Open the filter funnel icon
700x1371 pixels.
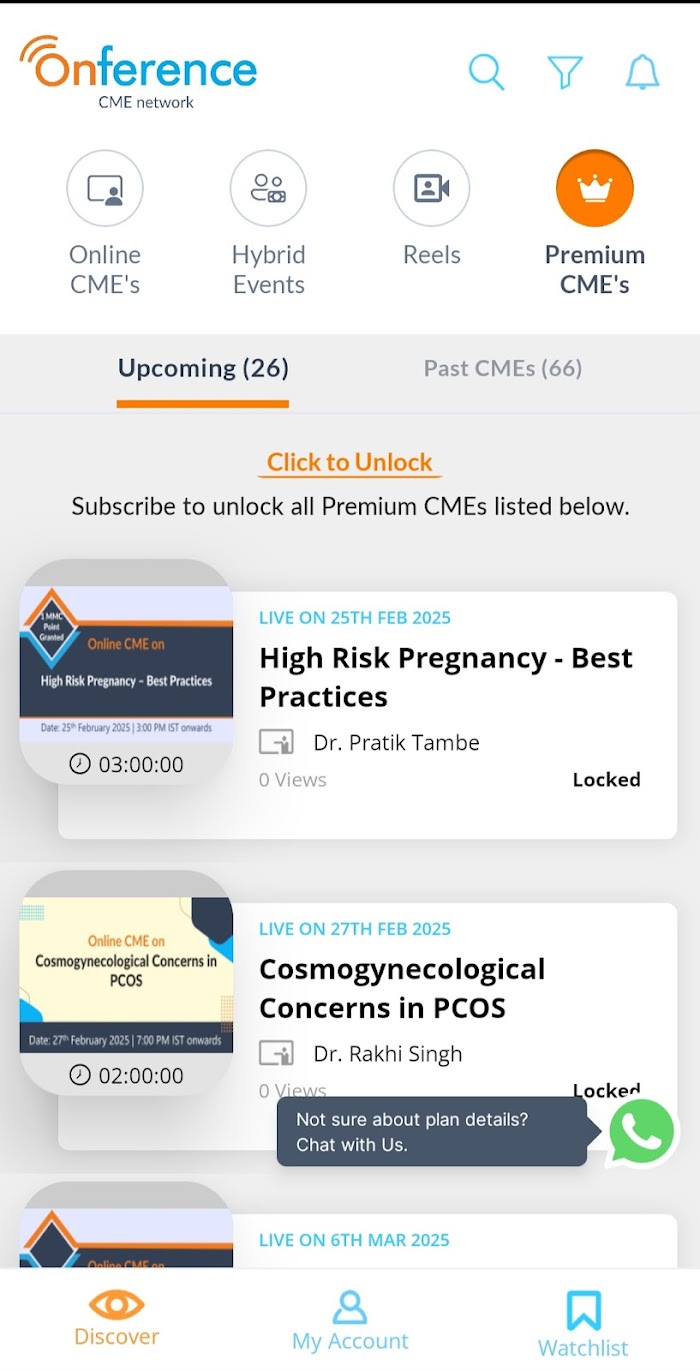(x=565, y=72)
